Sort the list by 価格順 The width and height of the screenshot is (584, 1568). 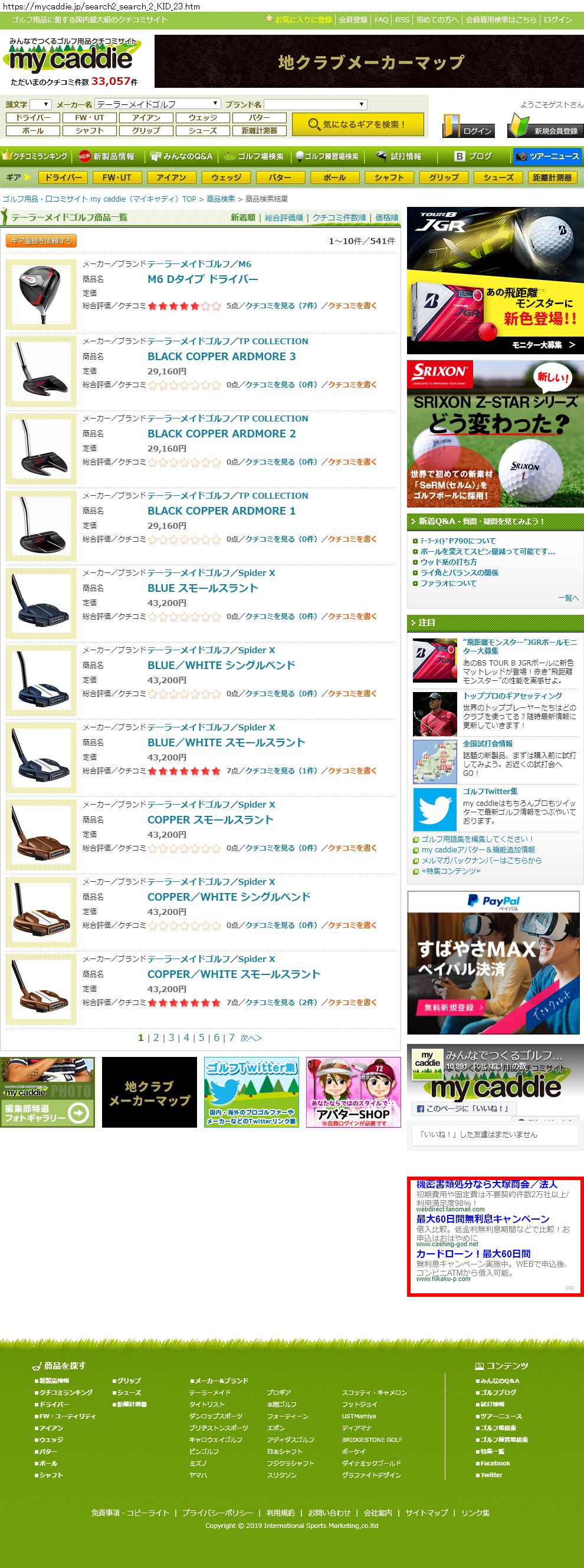(x=387, y=218)
